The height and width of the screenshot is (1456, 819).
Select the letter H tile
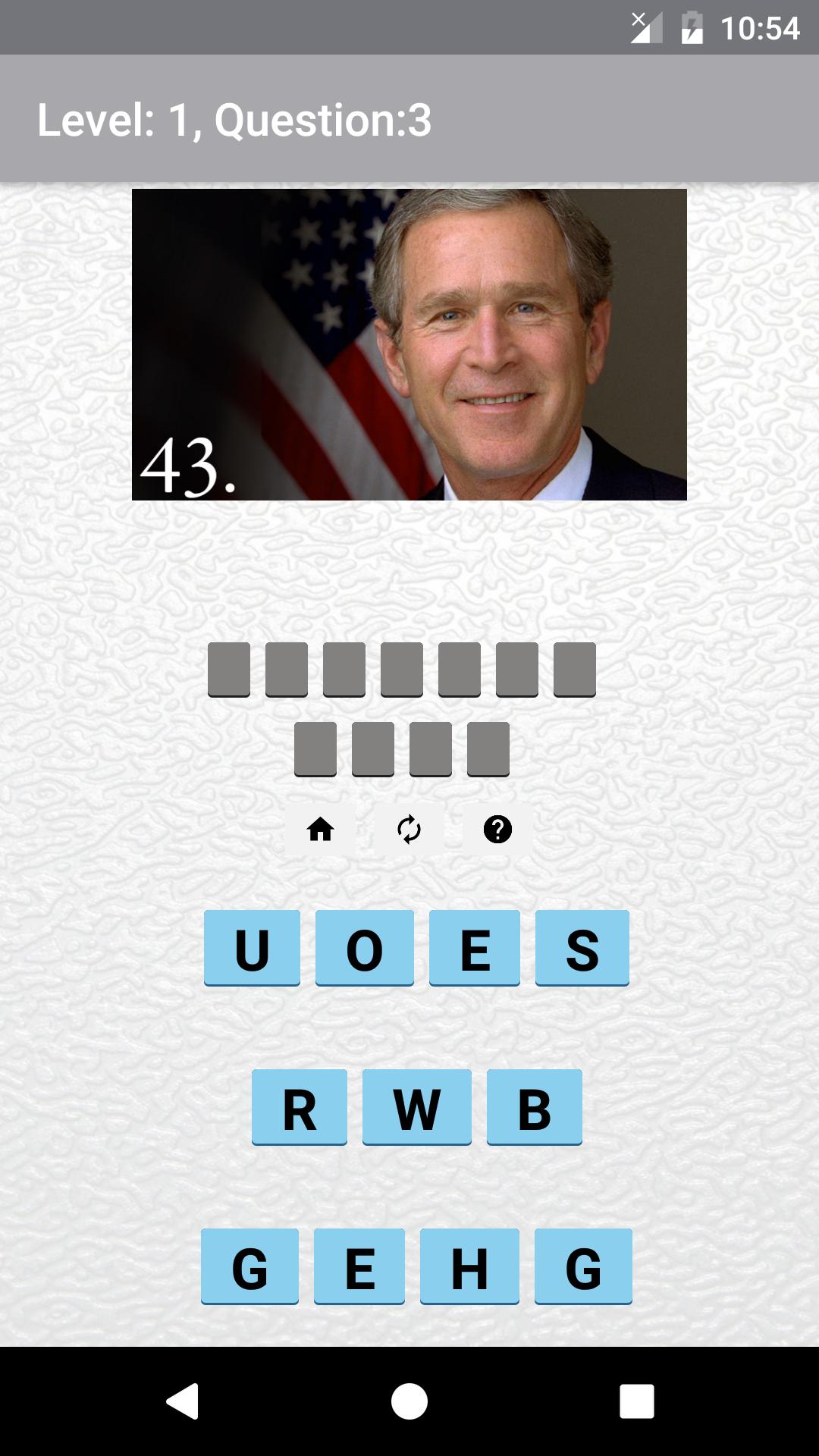[469, 1265]
